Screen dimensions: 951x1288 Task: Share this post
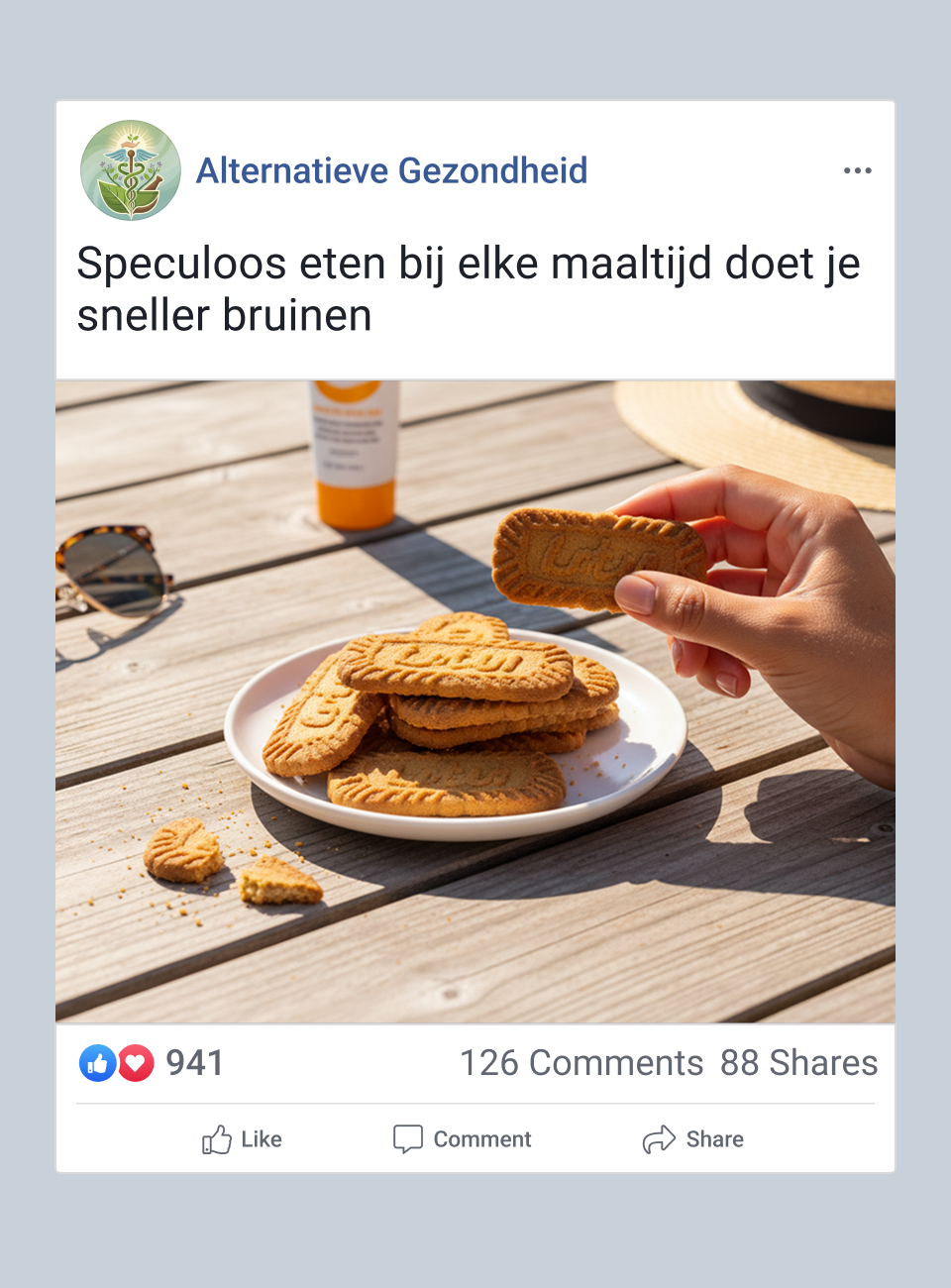click(693, 1139)
